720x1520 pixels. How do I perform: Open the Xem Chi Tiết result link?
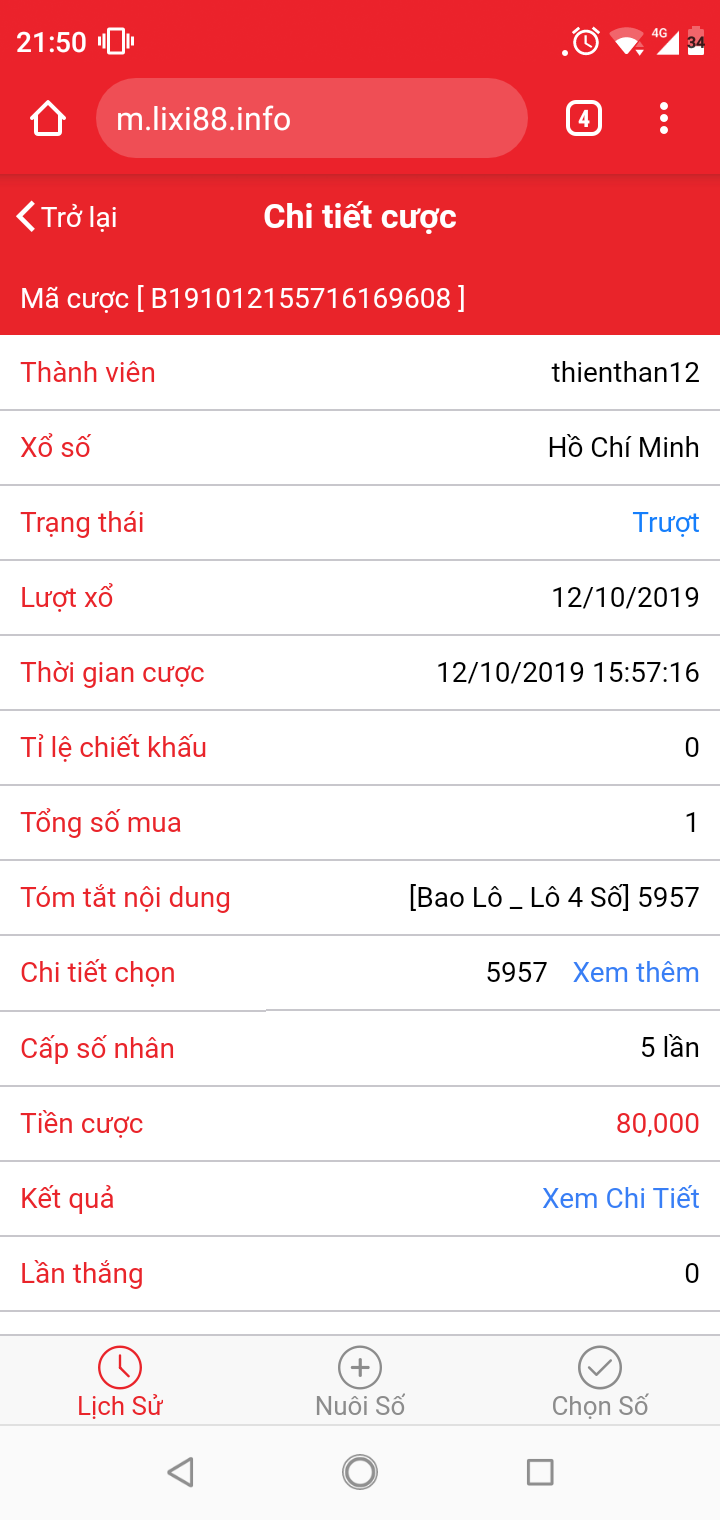tap(620, 1198)
